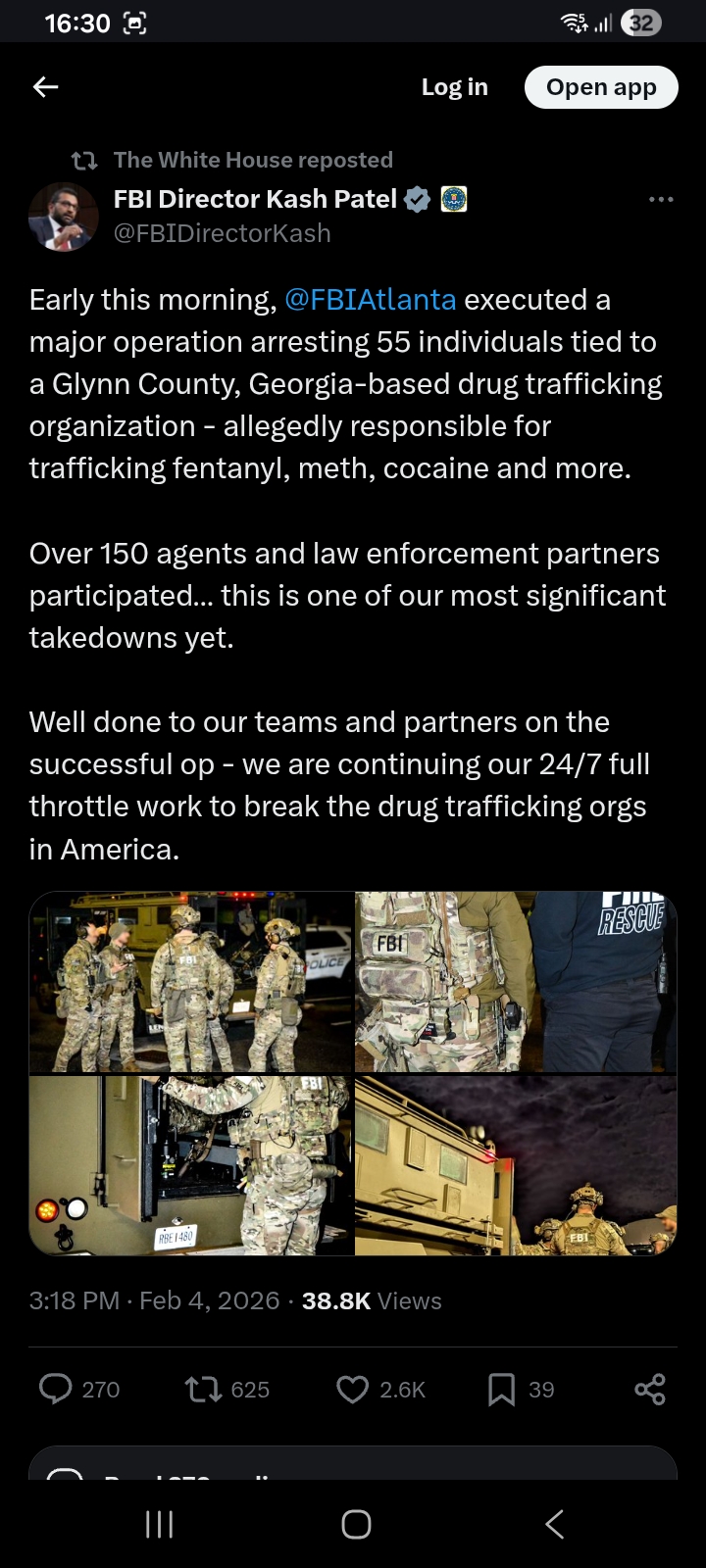The height and width of the screenshot is (1568, 706).
Task: Repost this post
Action: pyautogui.click(x=203, y=1389)
